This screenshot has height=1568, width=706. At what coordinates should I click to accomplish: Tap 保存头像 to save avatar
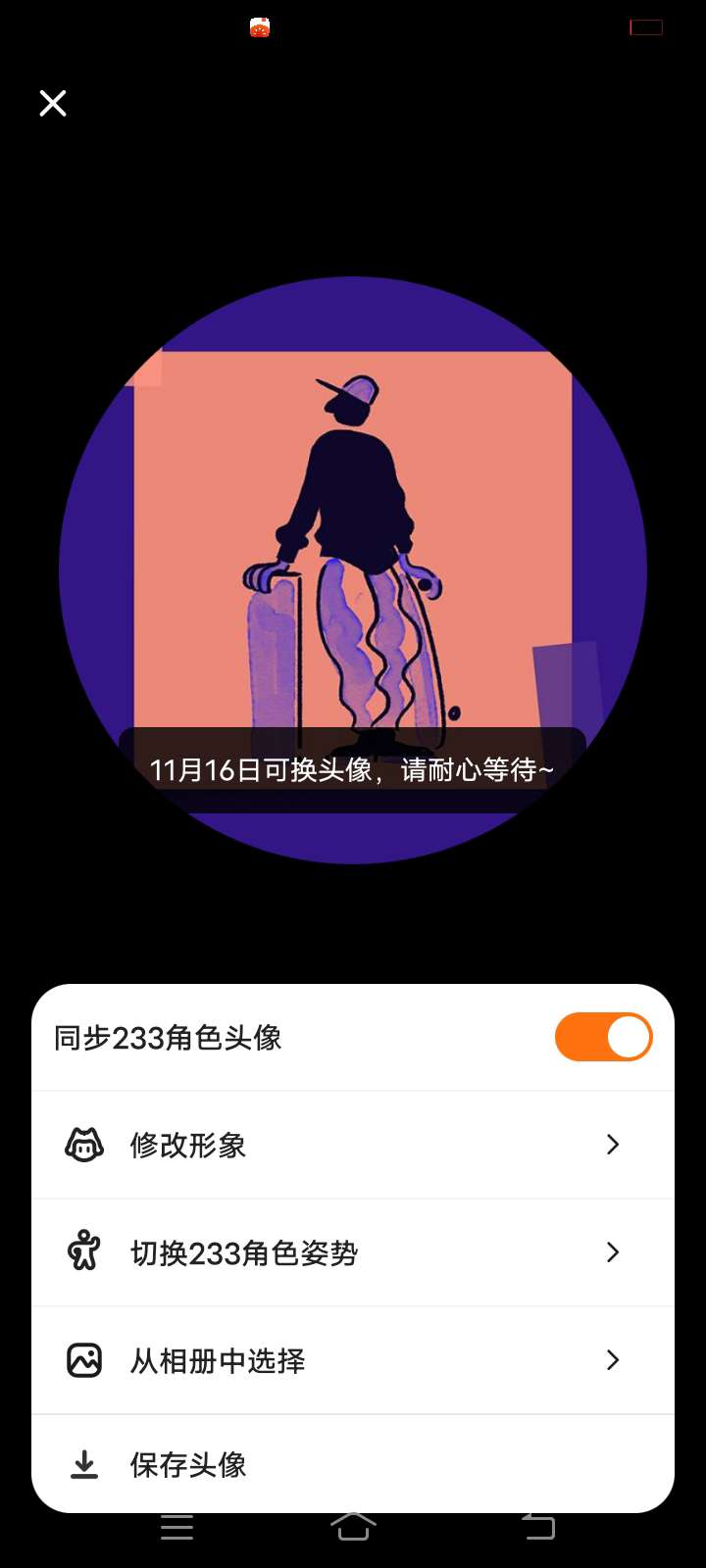coord(353,1464)
